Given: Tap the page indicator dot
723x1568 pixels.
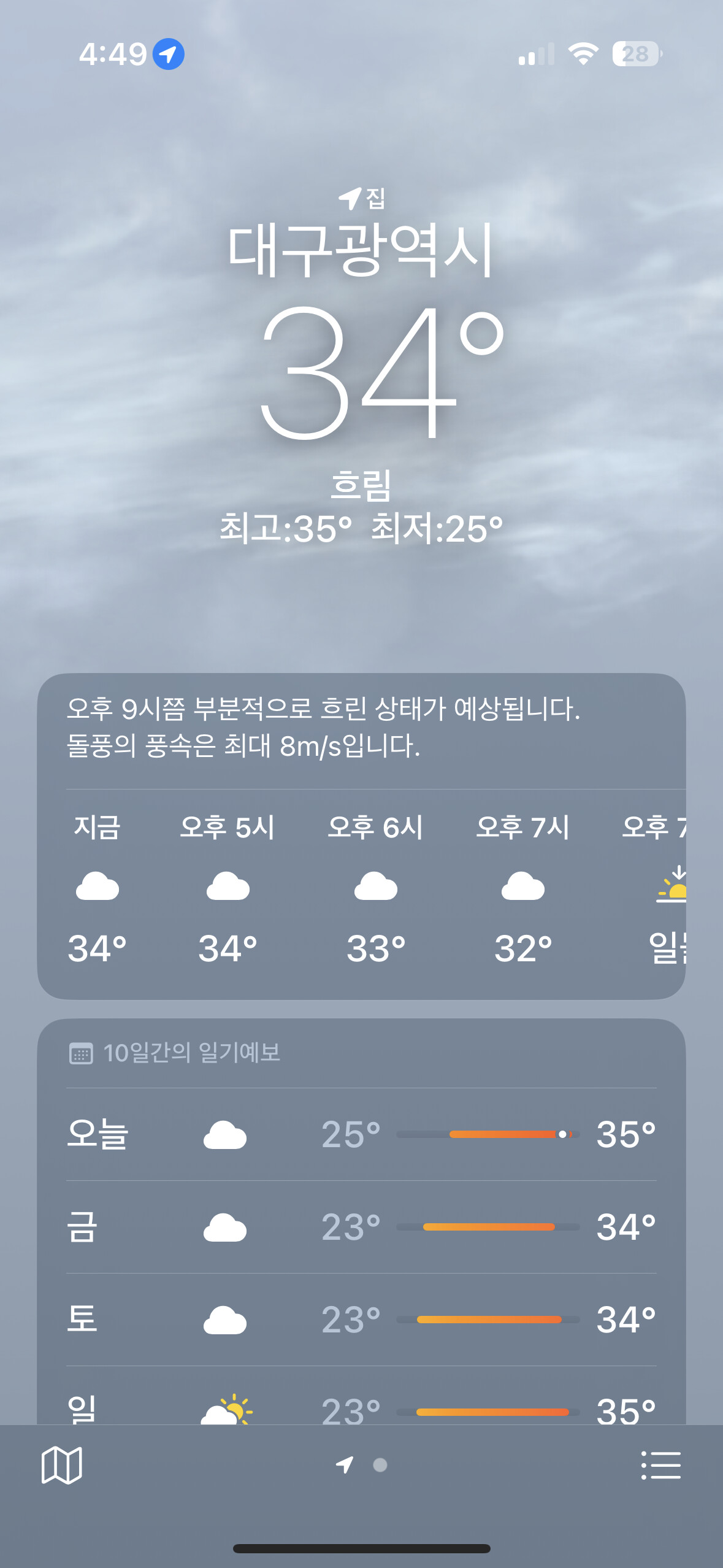Looking at the screenshot, I should coord(380,1465).
